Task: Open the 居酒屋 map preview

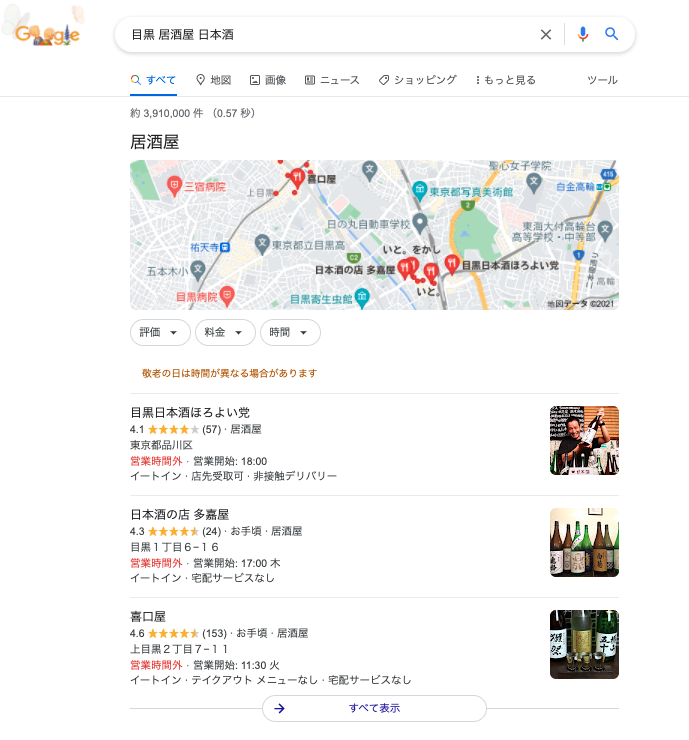Action: (x=374, y=235)
